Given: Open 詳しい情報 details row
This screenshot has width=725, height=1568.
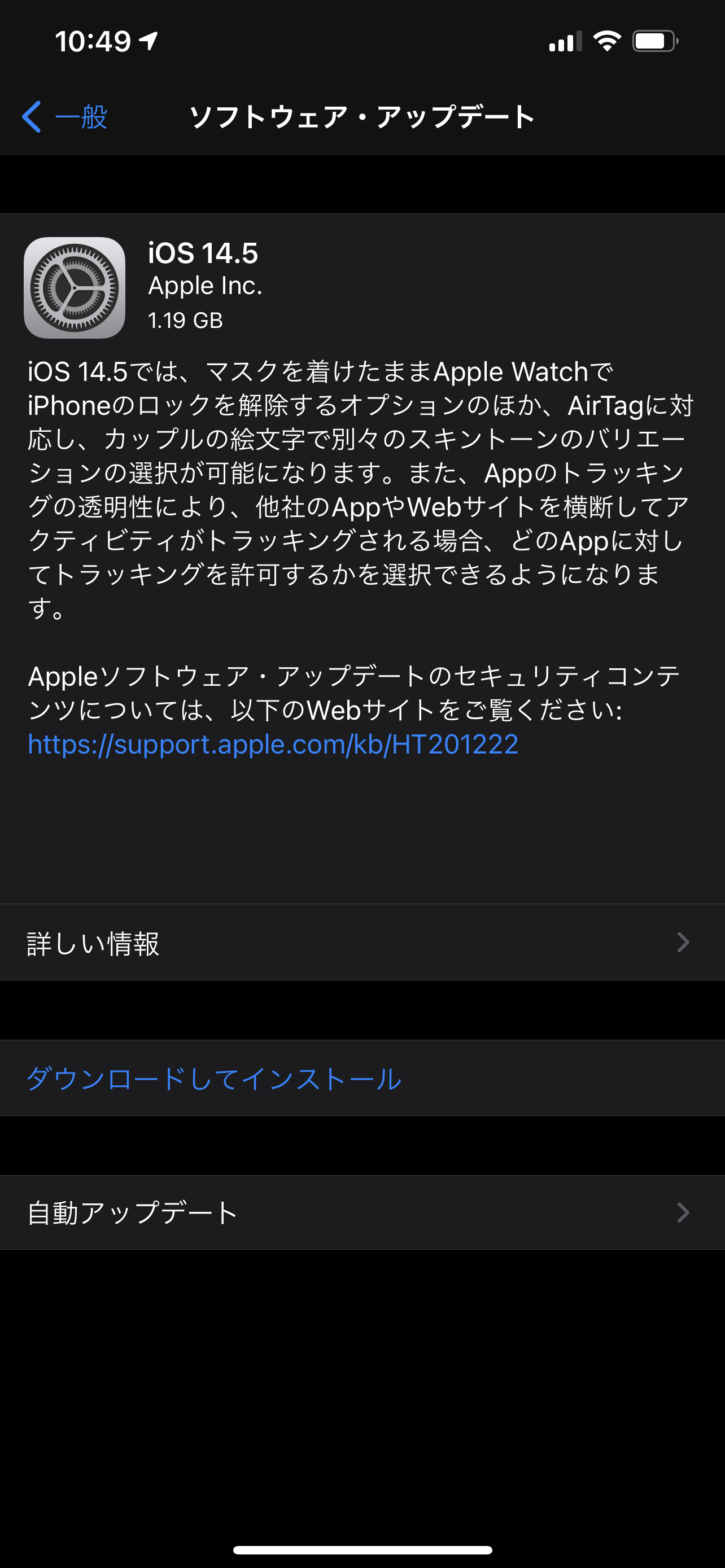Looking at the screenshot, I should [361, 942].
